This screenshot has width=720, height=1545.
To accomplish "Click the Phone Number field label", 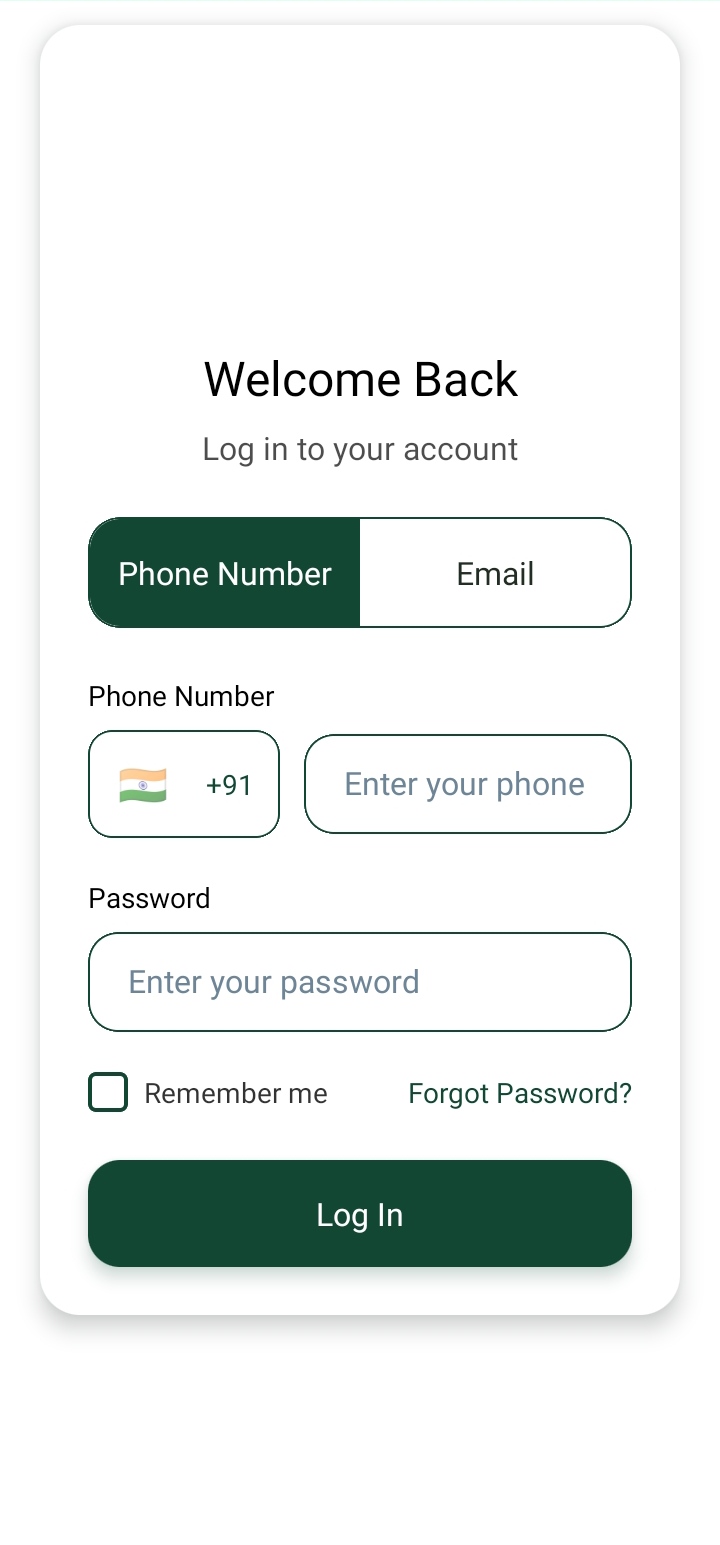I will pyautogui.click(x=180, y=696).
